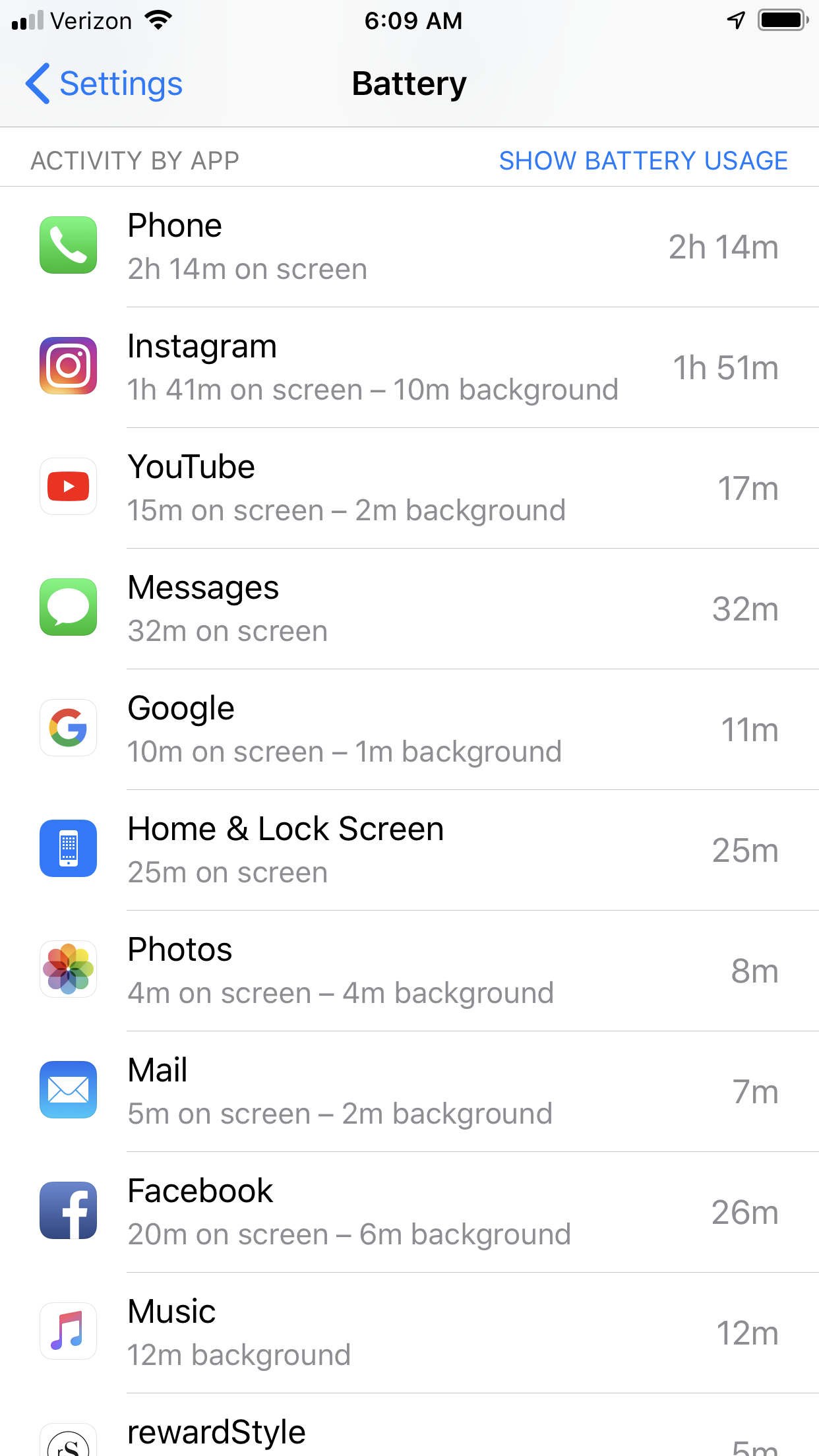Viewport: 819px width, 1456px height.
Task: Select the Google activity row
Action: tap(409, 730)
